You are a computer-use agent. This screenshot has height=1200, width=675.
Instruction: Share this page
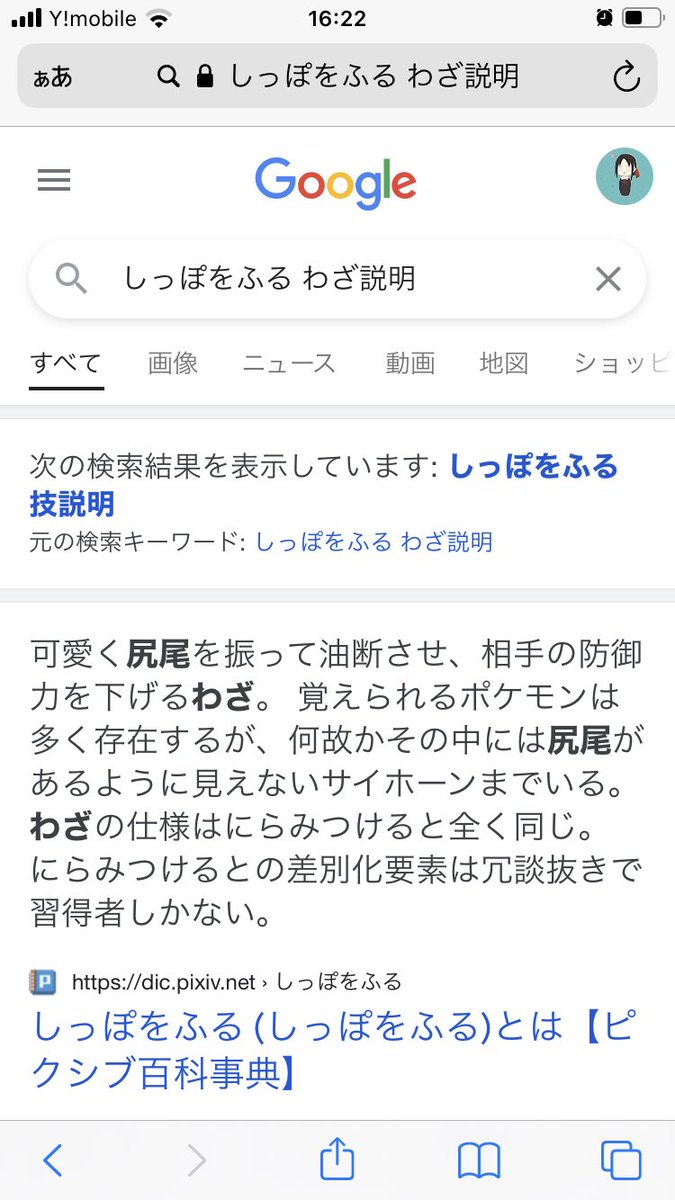(x=337, y=1160)
